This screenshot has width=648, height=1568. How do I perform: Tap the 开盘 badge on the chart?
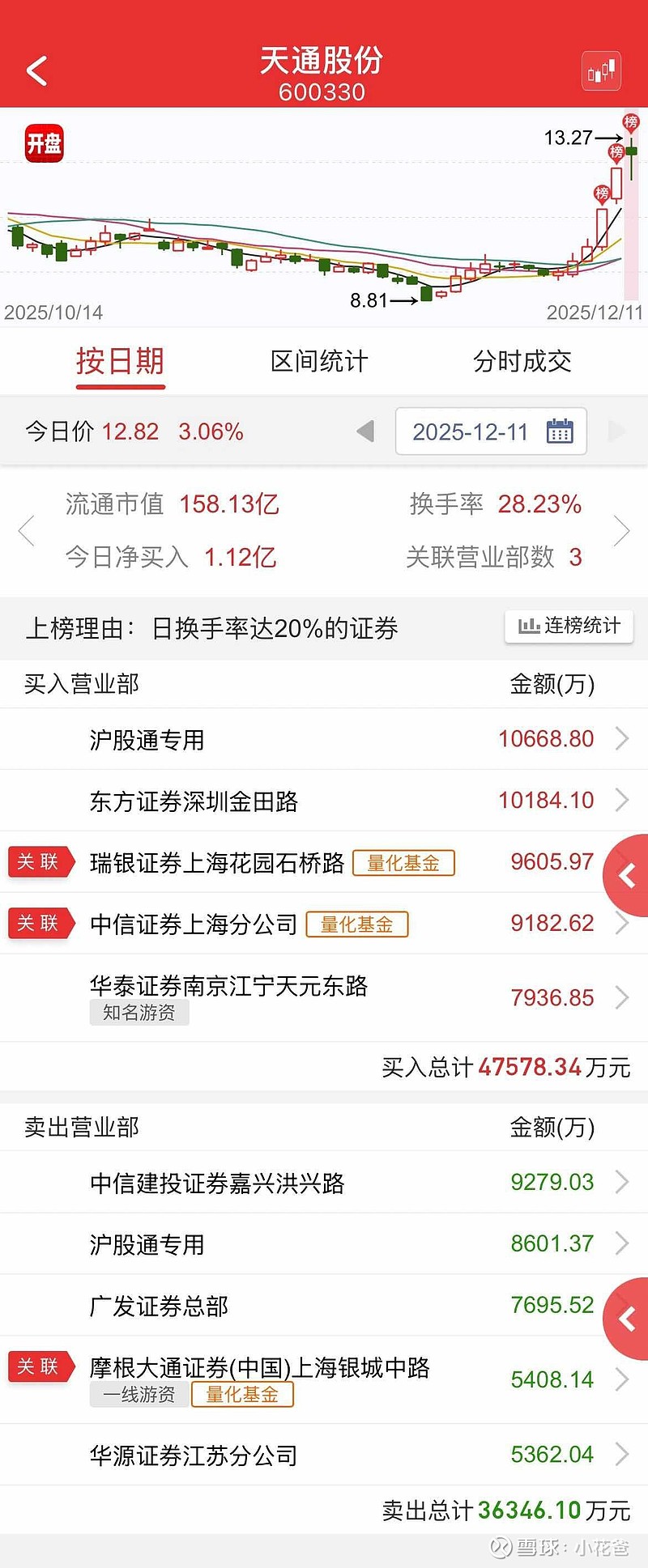click(x=45, y=142)
